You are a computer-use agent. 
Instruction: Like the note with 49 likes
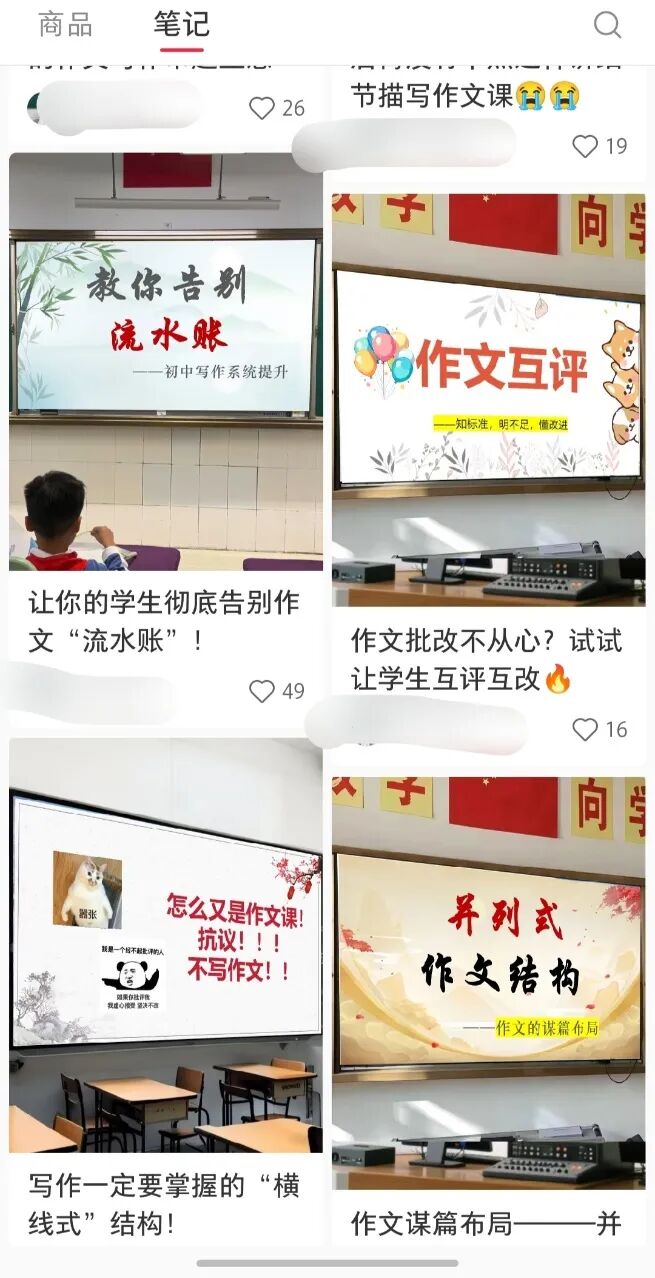click(262, 691)
